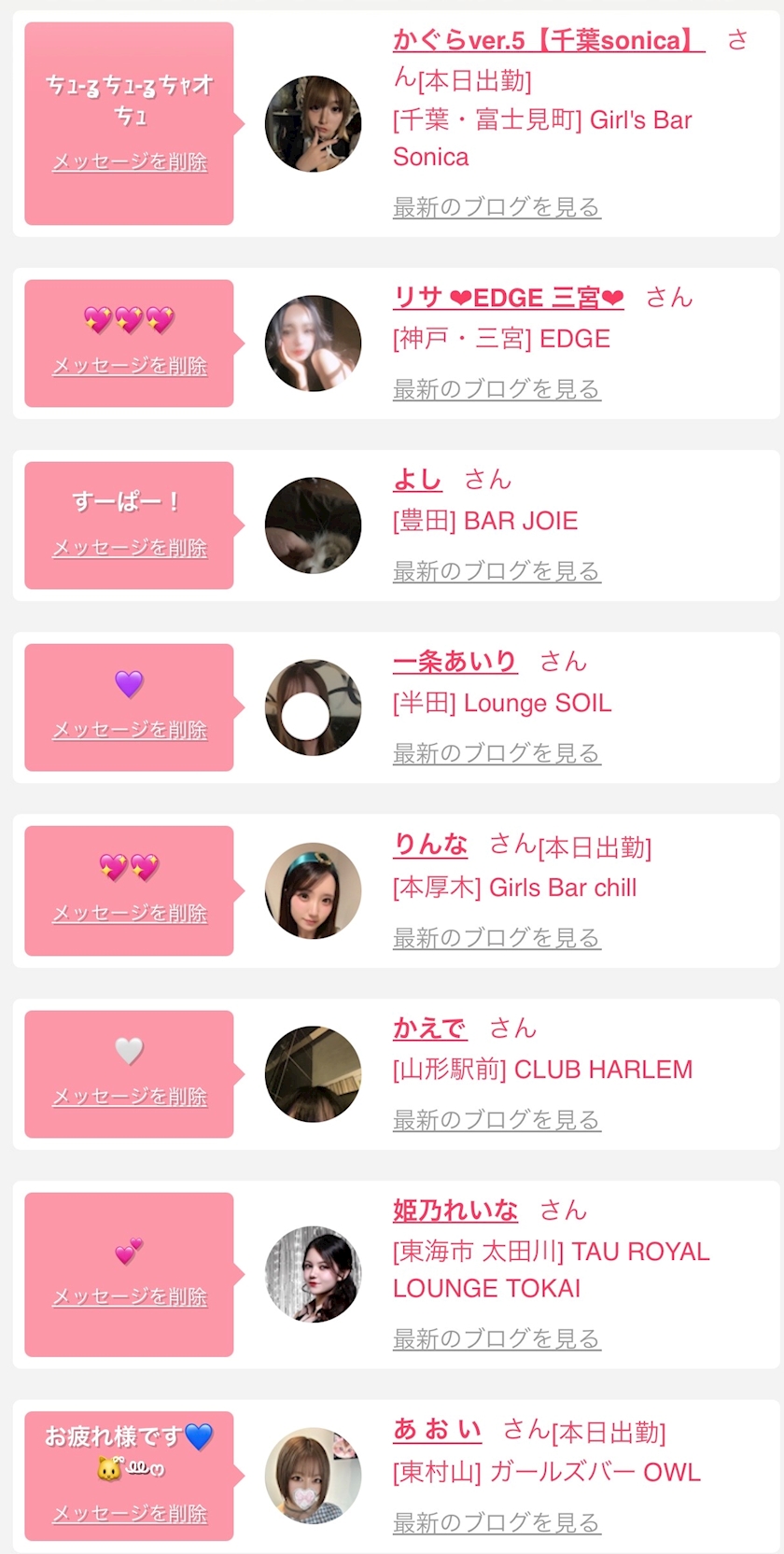
Task: Open リサ EDGE 三宮 profile link
Action: point(508,298)
